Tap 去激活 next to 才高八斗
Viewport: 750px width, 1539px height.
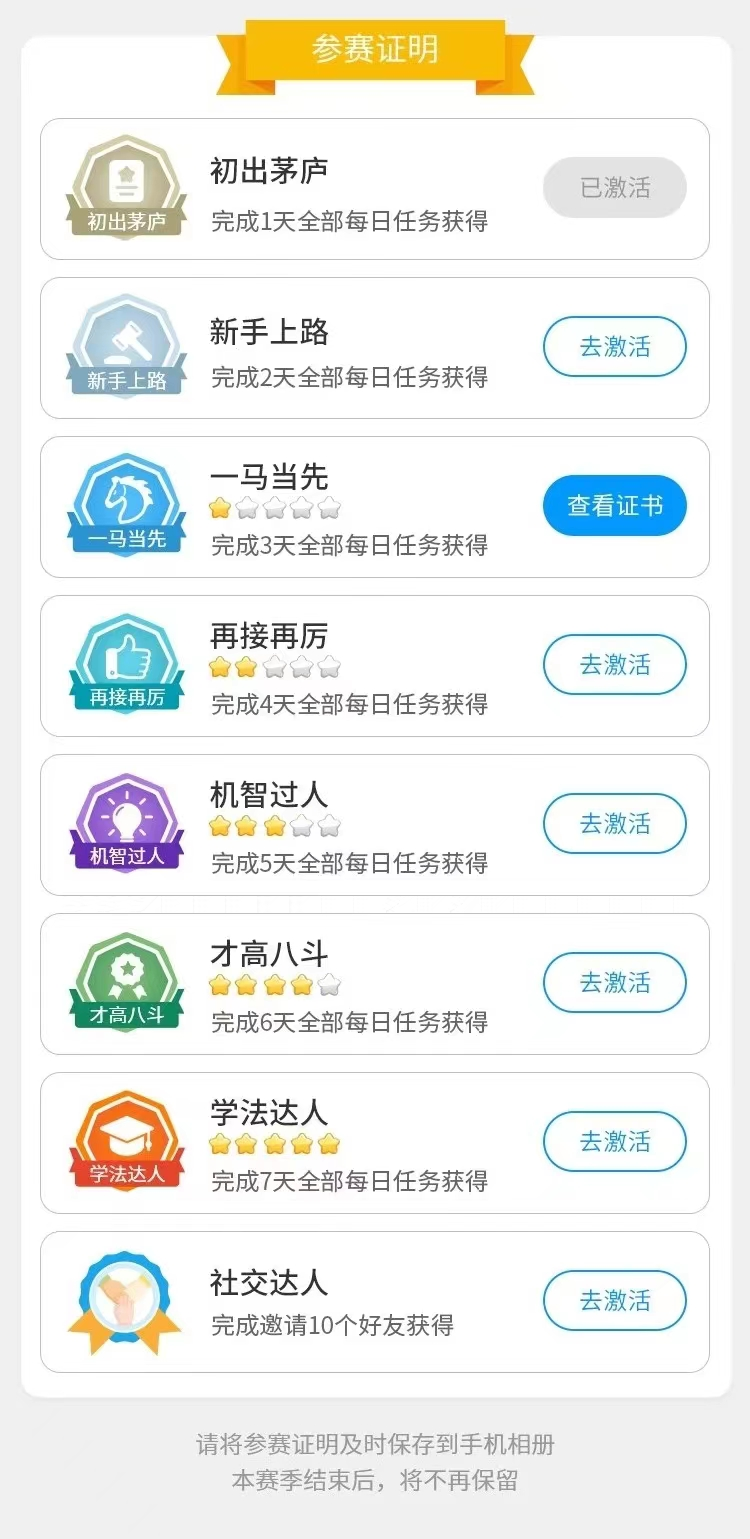614,983
